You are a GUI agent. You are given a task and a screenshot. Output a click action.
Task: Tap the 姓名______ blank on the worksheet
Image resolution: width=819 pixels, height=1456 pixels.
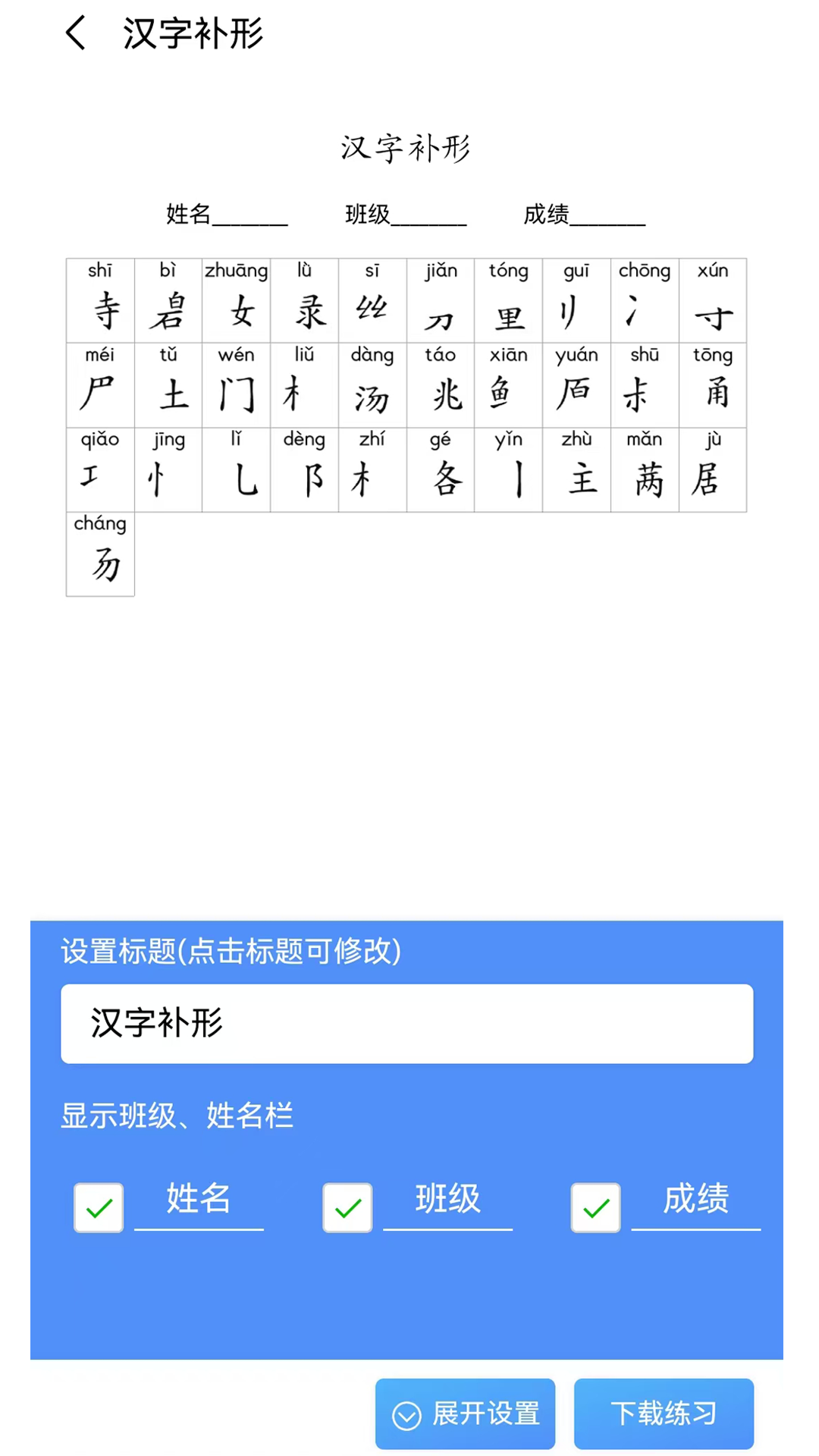point(224,215)
